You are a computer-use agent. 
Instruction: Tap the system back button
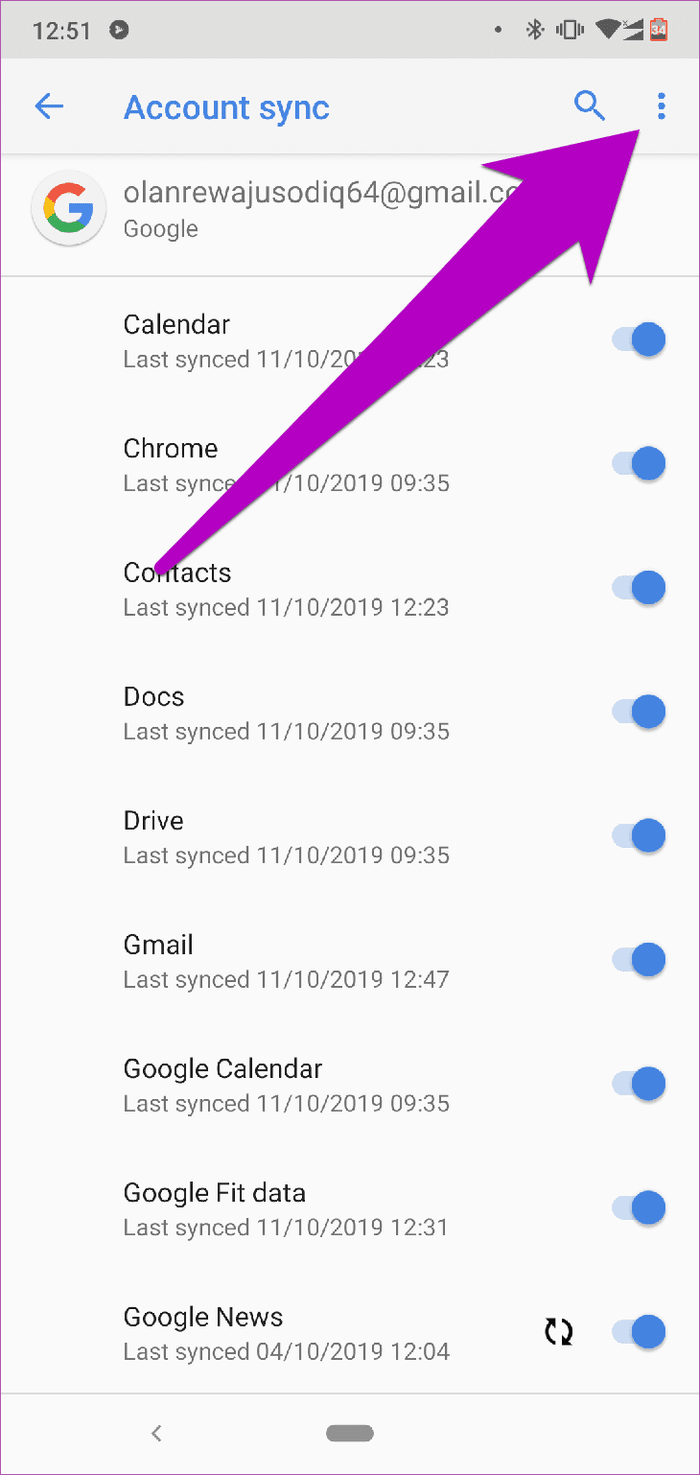pyautogui.click(x=156, y=1433)
